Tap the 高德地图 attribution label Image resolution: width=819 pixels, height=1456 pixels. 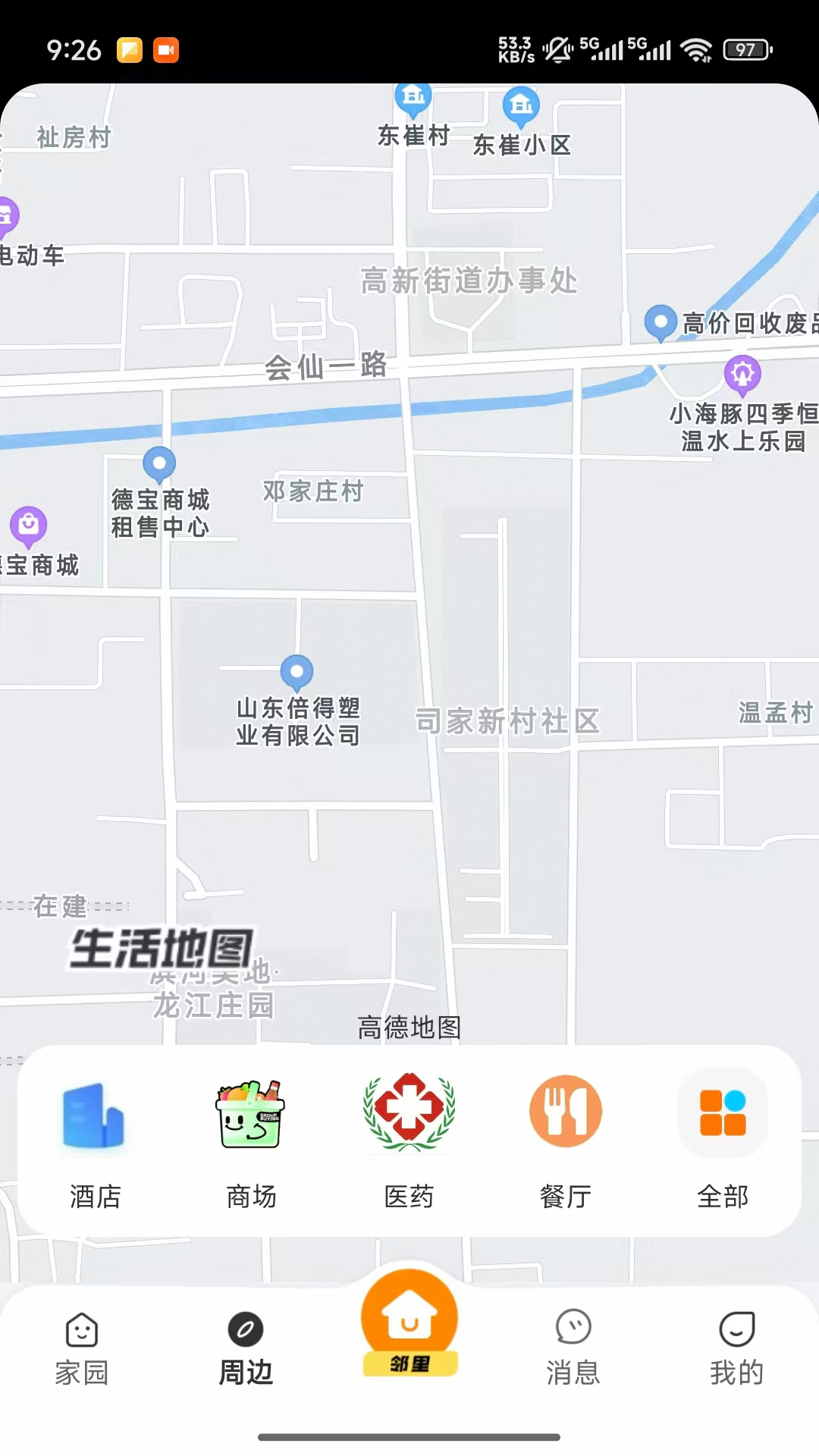(x=409, y=1029)
